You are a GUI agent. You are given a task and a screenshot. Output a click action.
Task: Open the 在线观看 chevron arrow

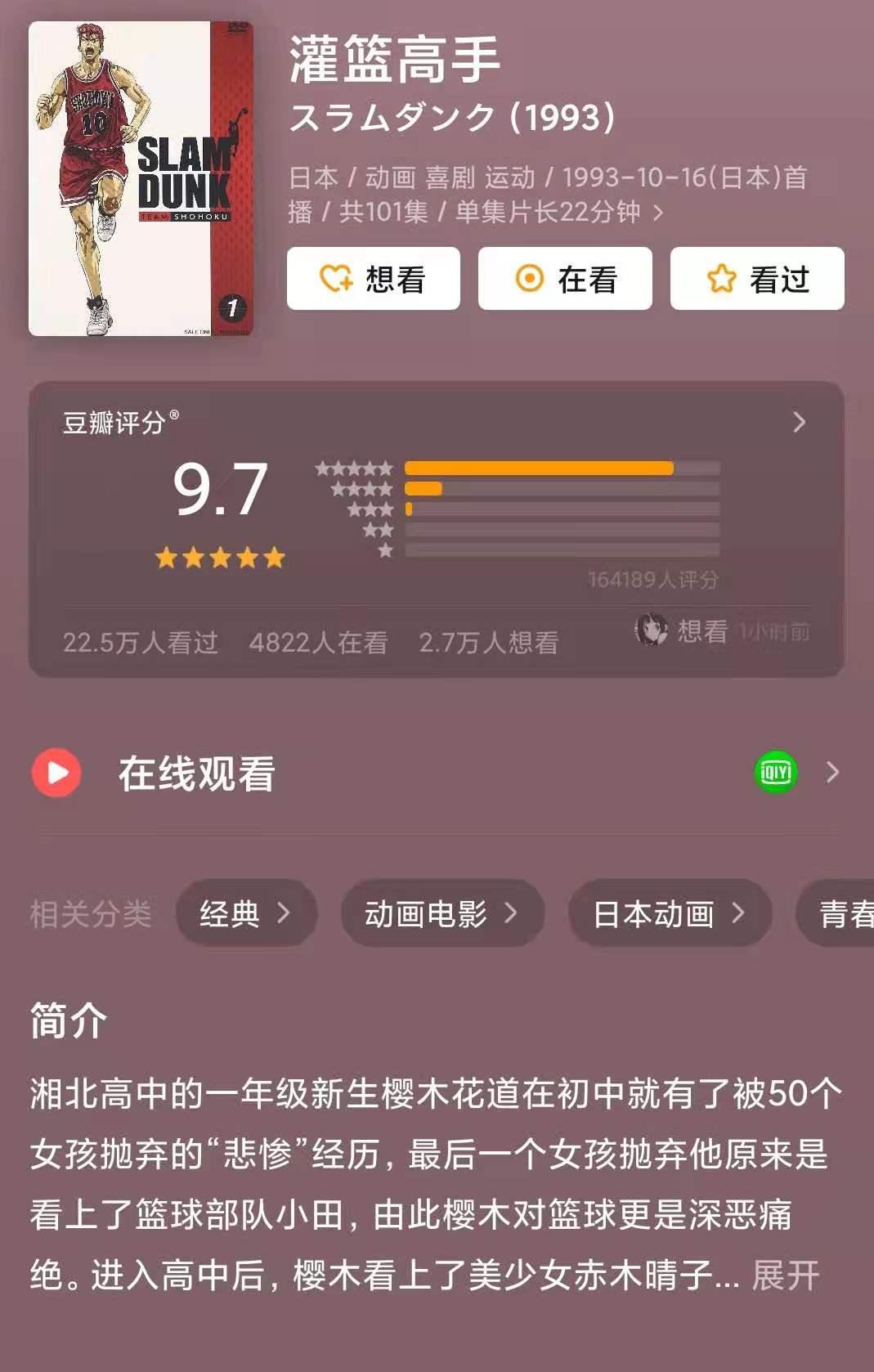[x=832, y=772]
